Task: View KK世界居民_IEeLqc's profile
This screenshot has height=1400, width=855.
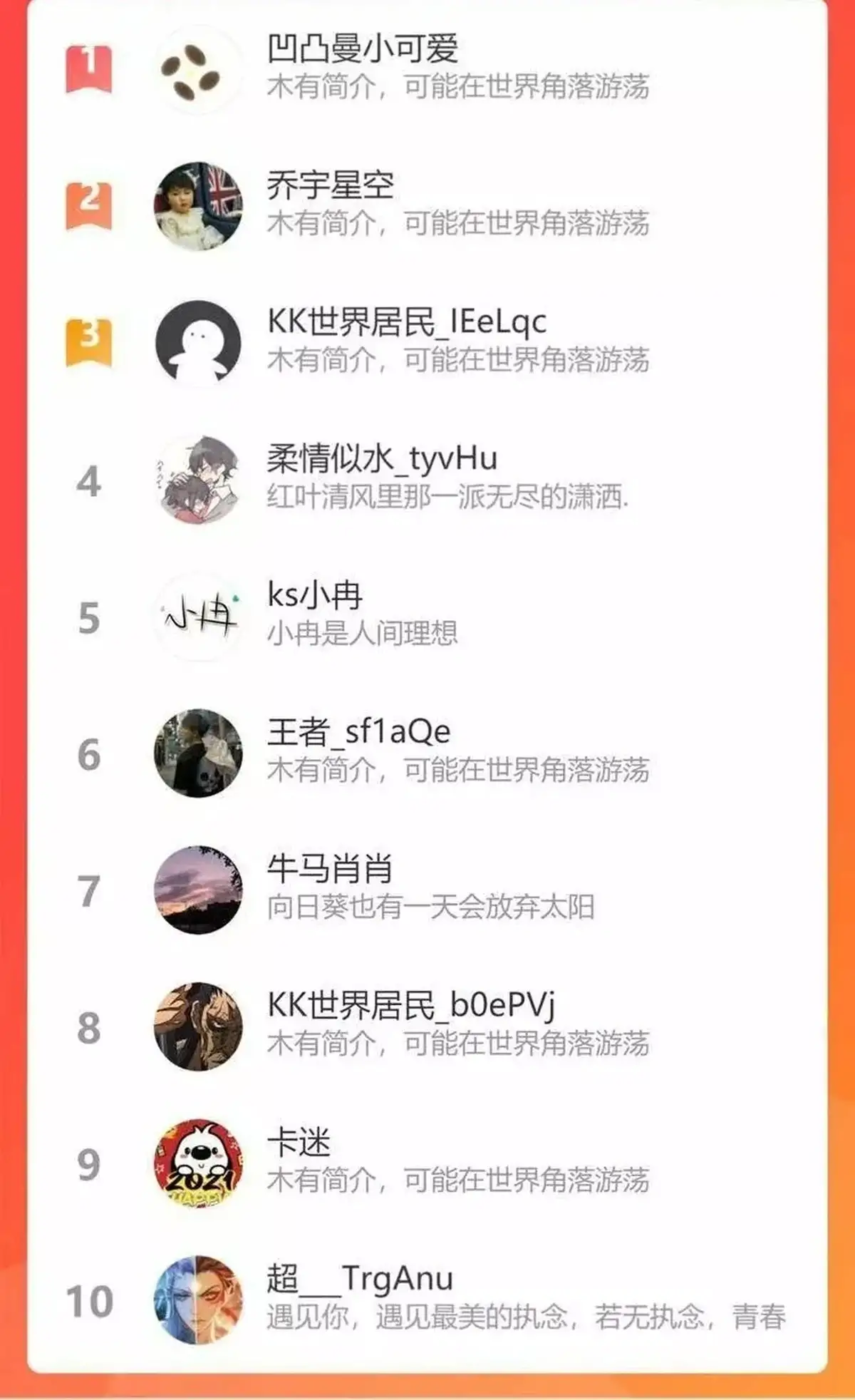Action: 427,343
